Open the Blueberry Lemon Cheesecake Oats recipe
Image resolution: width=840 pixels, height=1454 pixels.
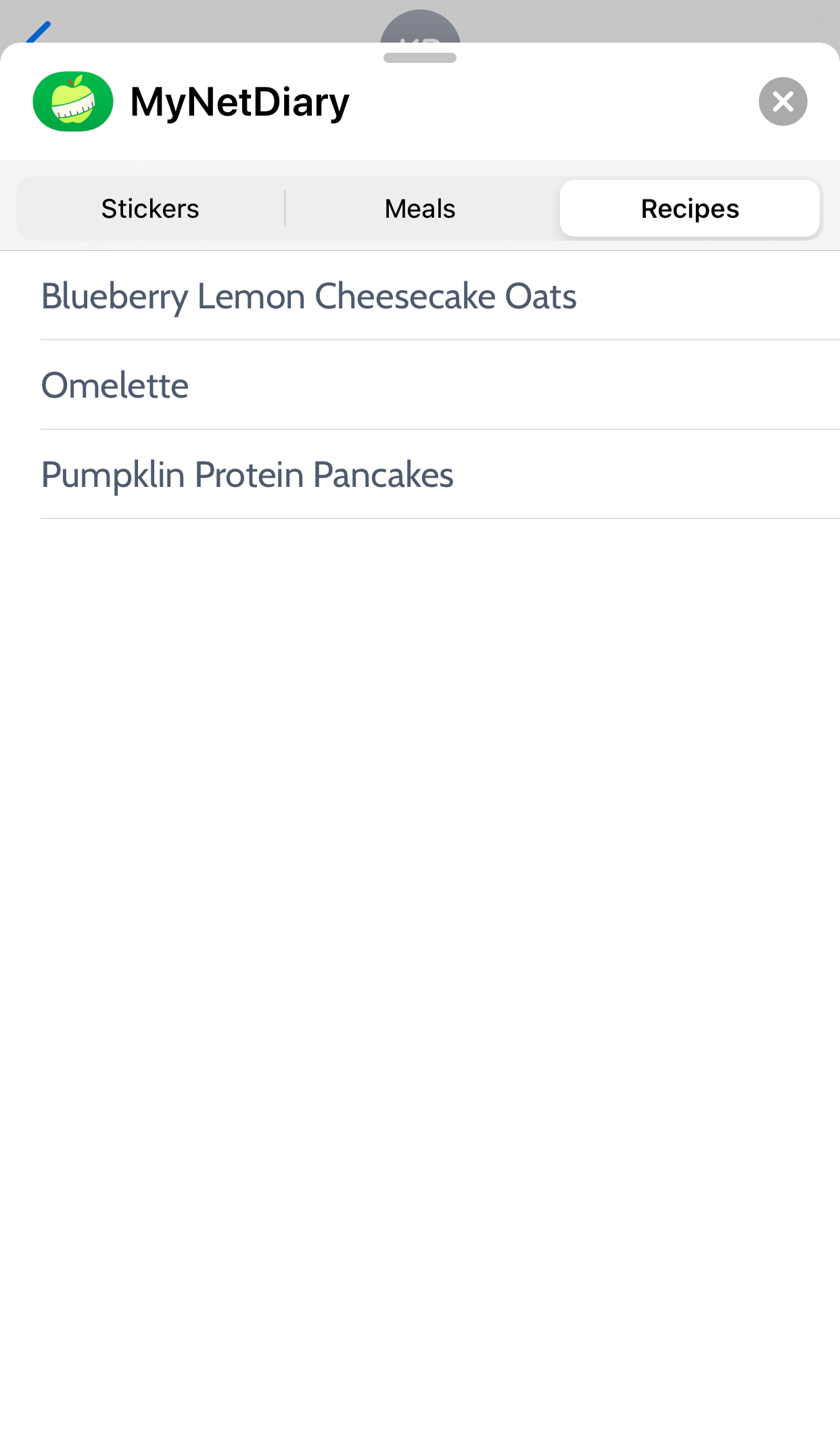point(308,296)
